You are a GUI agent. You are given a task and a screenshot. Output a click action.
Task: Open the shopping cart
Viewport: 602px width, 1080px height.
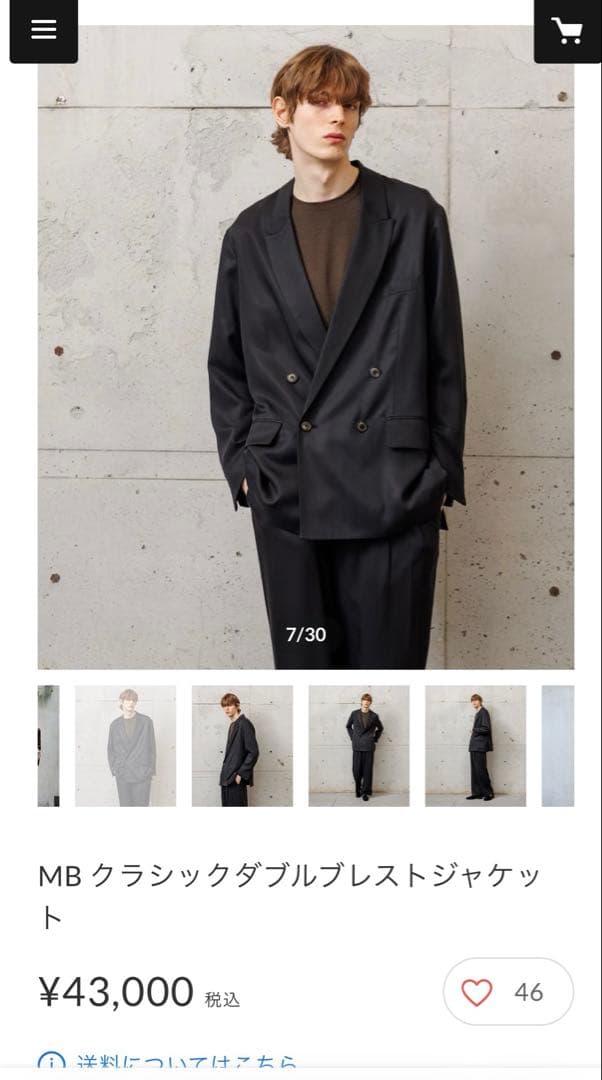(567, 30)
